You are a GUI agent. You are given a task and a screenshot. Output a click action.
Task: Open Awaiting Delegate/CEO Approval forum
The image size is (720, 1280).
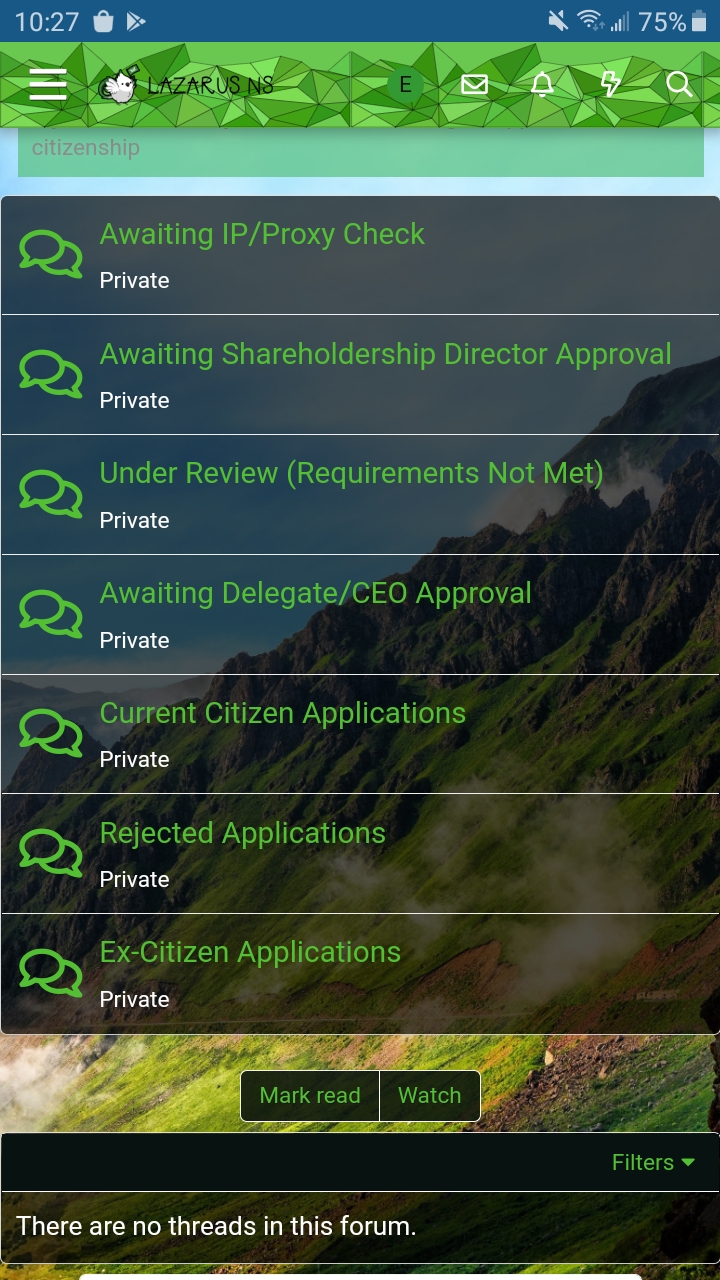(315, 593)
